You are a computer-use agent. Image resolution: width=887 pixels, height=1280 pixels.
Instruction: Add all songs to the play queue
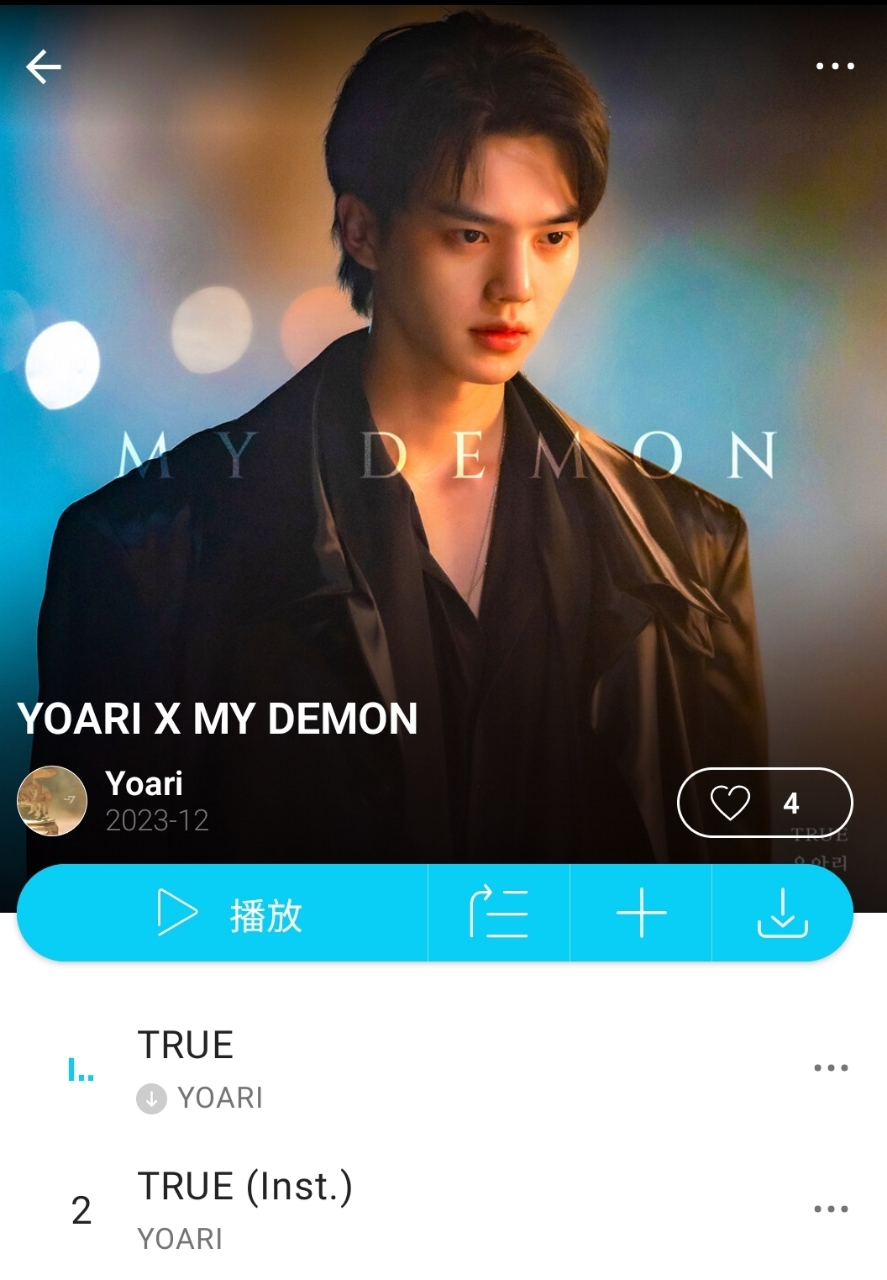click(499, 914)
